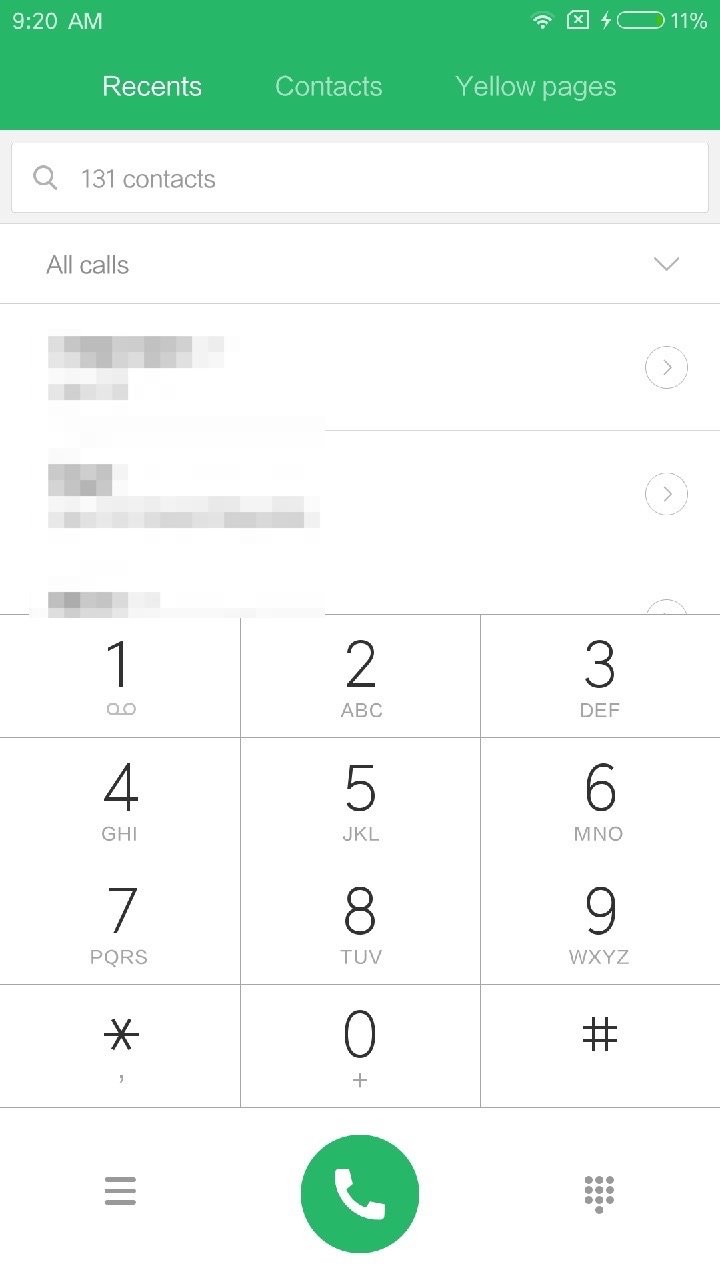Enter the hash key on the keypad
The height and width of the screenshot is (1280, 720).
(600, 1046)
